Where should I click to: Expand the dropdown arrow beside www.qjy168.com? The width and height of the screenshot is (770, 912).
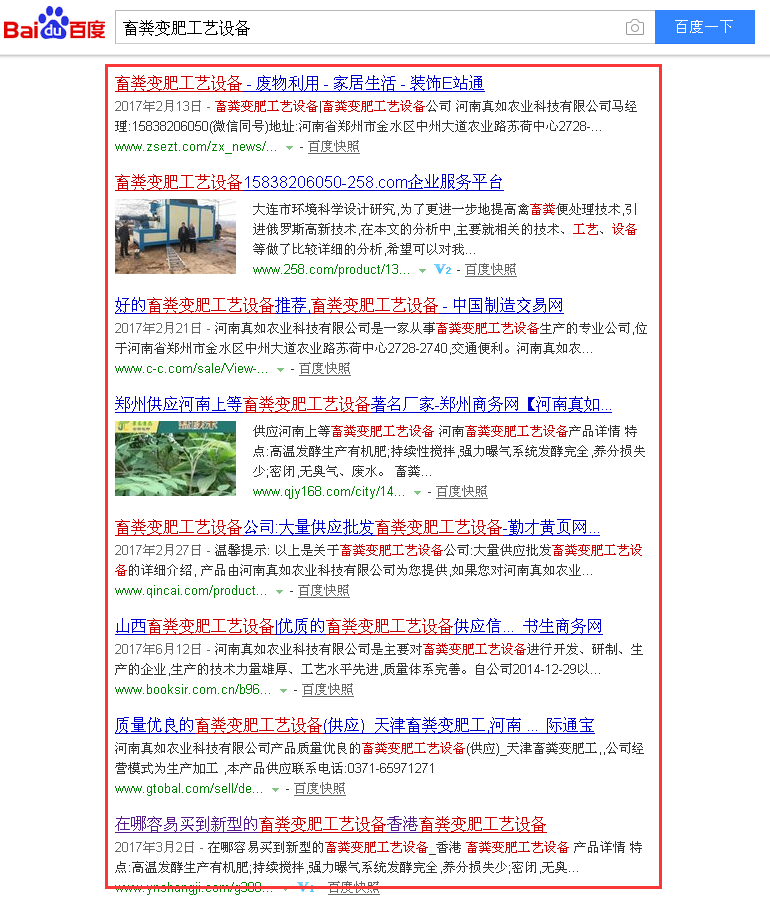418,492
